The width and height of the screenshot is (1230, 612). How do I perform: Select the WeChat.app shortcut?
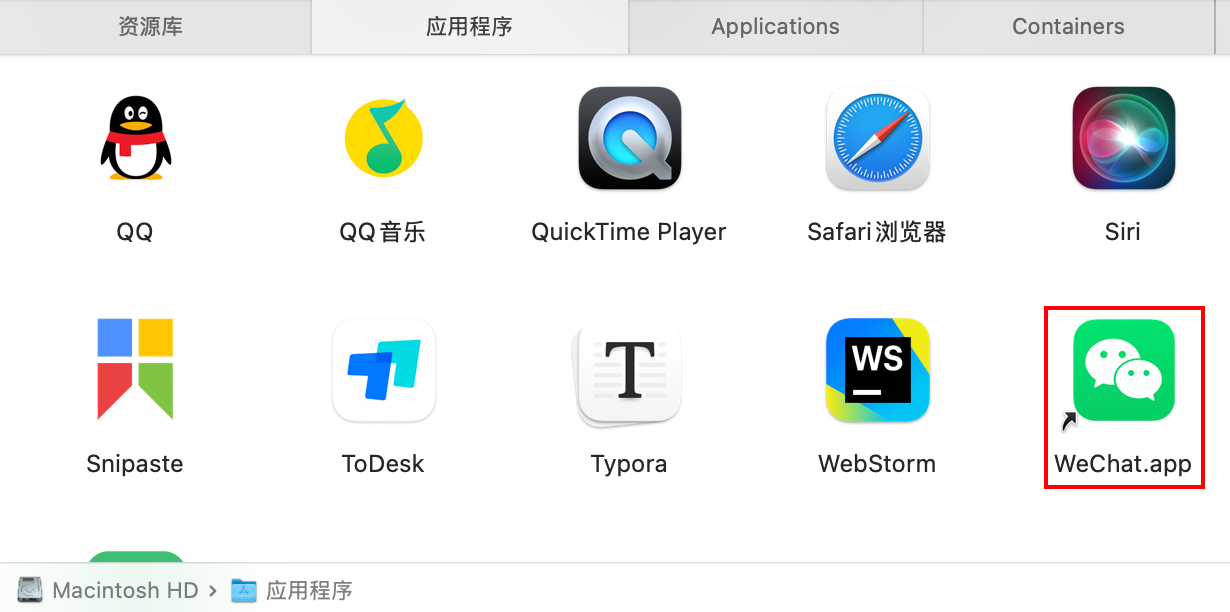[x=1123, y=370]
